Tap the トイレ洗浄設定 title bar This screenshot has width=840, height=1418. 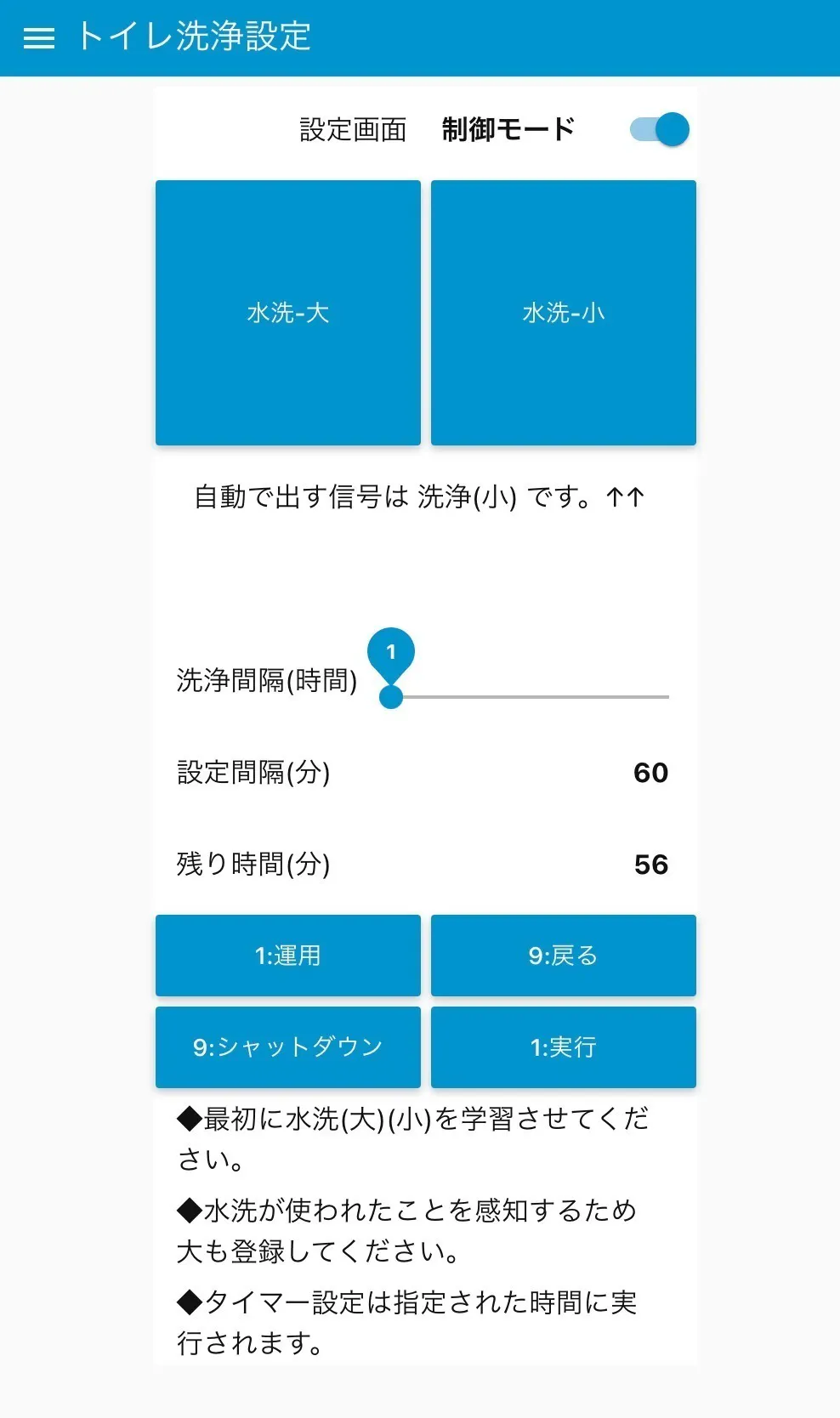point(194,37)
